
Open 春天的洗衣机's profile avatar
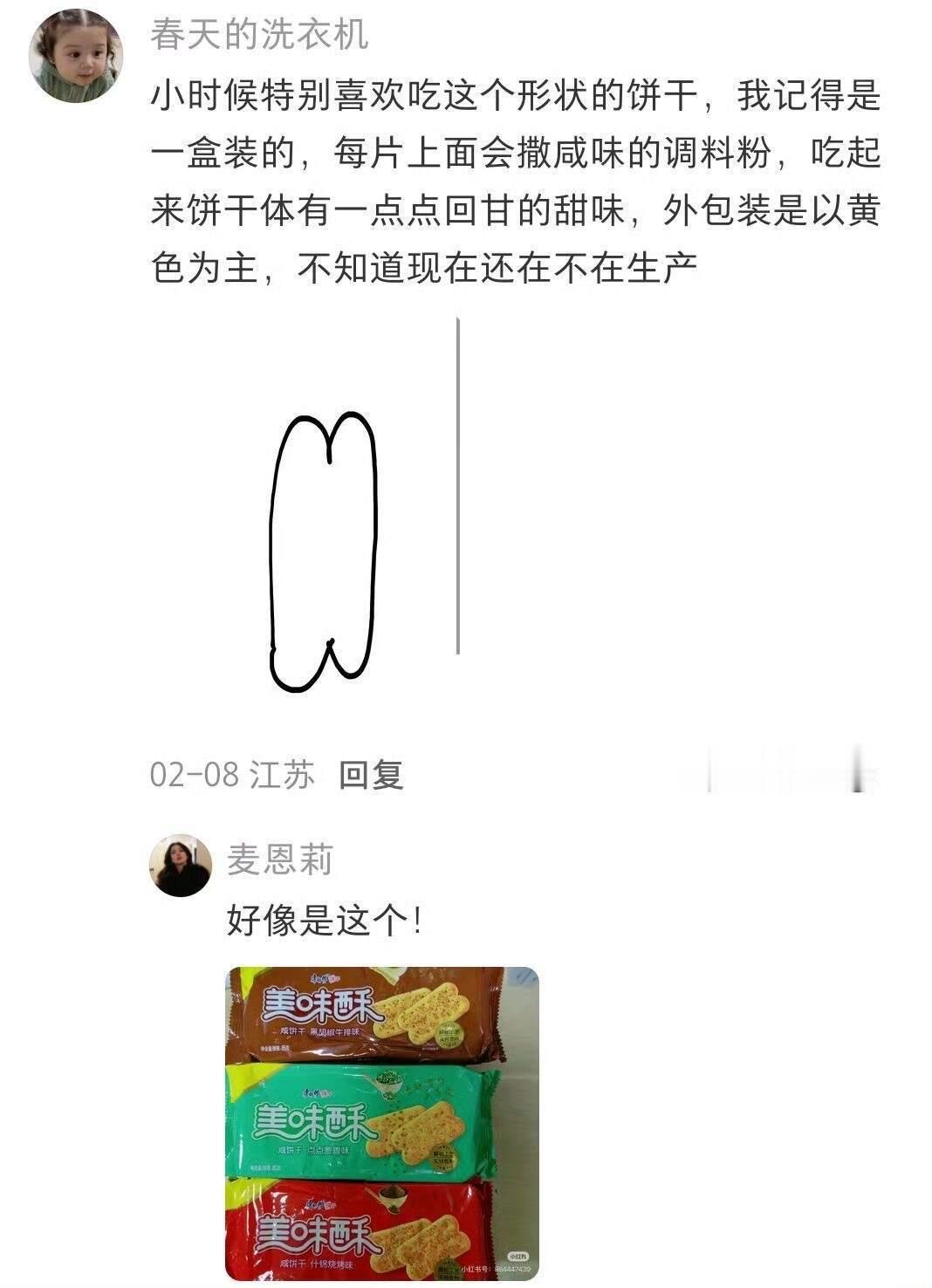click(x=76, y=57)
